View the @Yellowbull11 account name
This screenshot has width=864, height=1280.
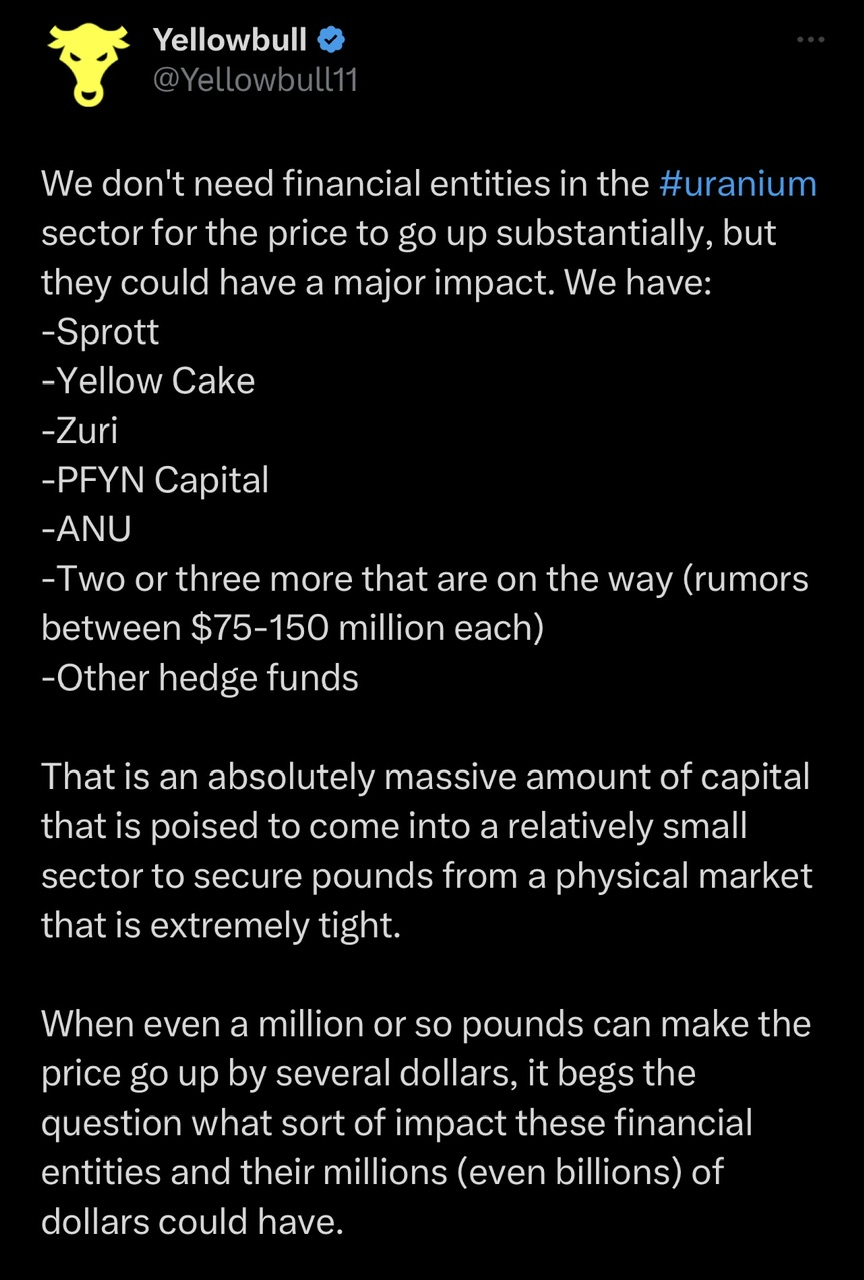click(x=254, y=82)
